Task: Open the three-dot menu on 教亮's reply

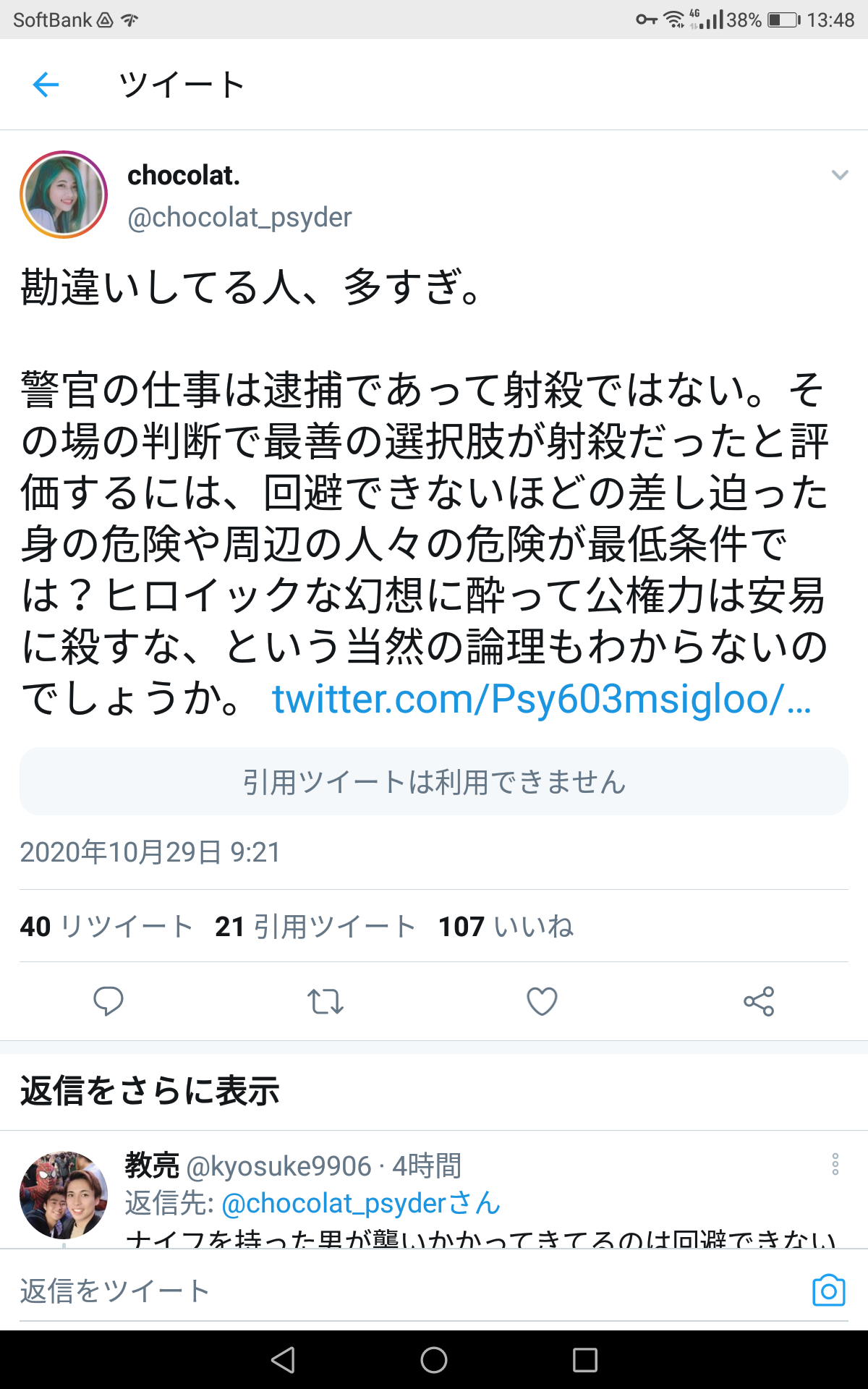Action: click(x=835, y=1164)
